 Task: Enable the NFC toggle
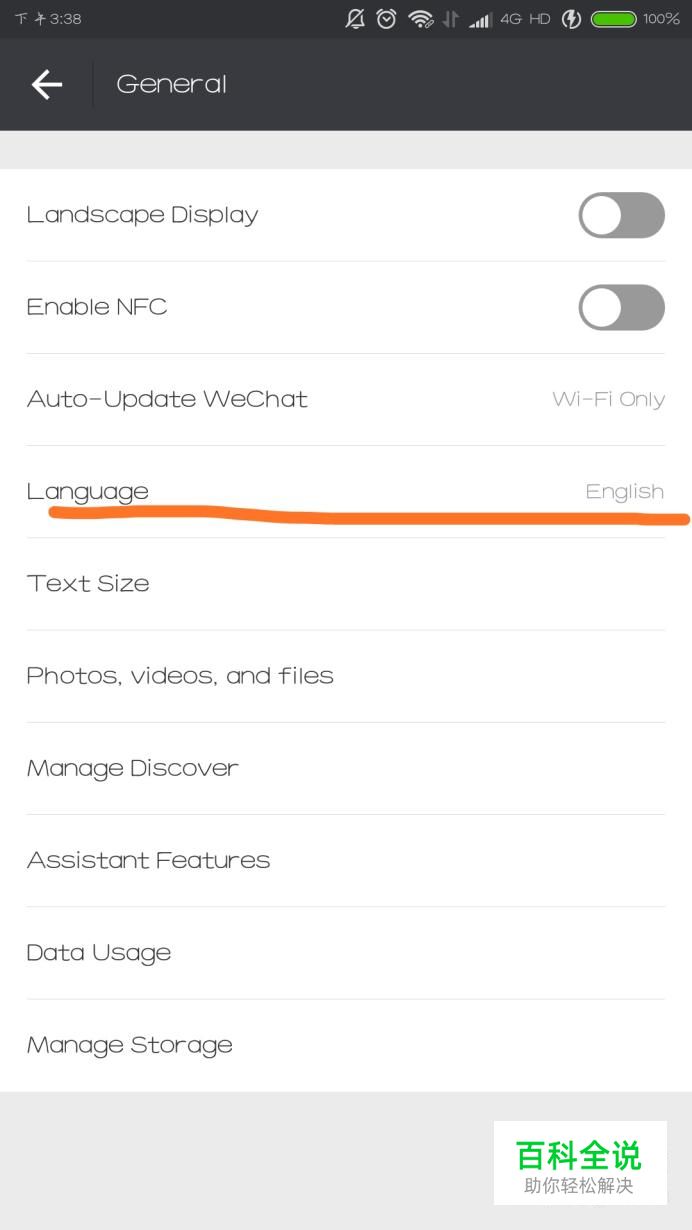coord(621,307)
